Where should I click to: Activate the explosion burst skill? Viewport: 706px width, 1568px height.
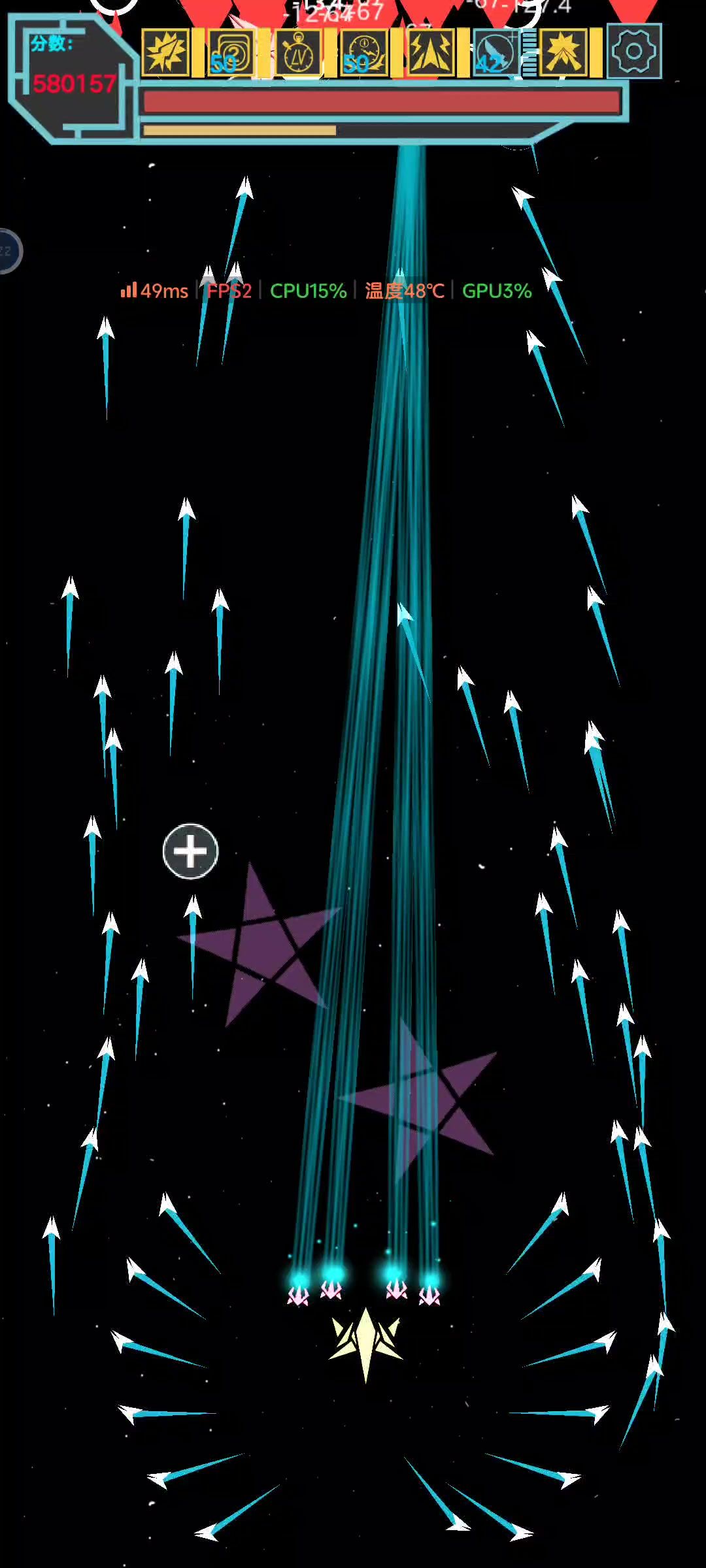tap(166, 52)
